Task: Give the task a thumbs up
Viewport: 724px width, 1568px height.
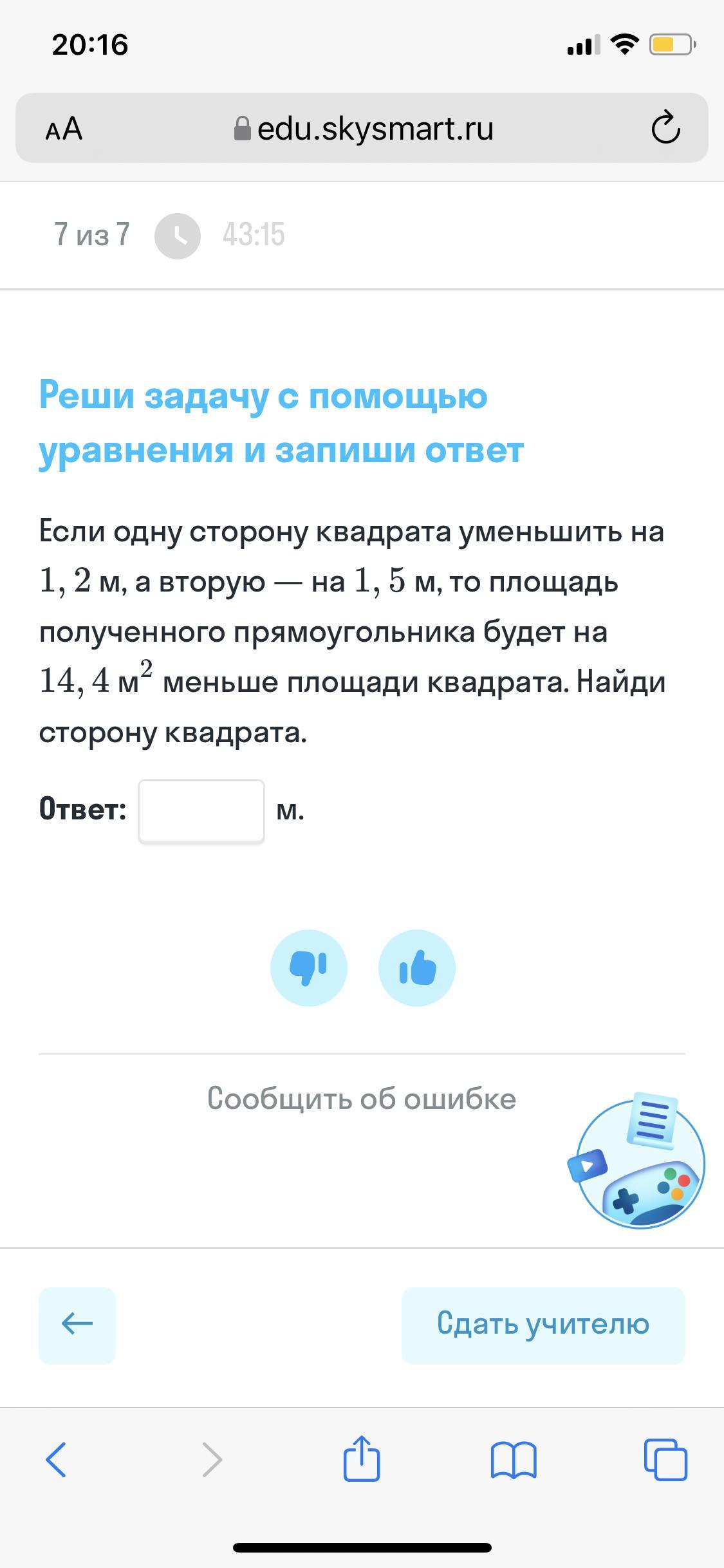Action: coord(417,967)
